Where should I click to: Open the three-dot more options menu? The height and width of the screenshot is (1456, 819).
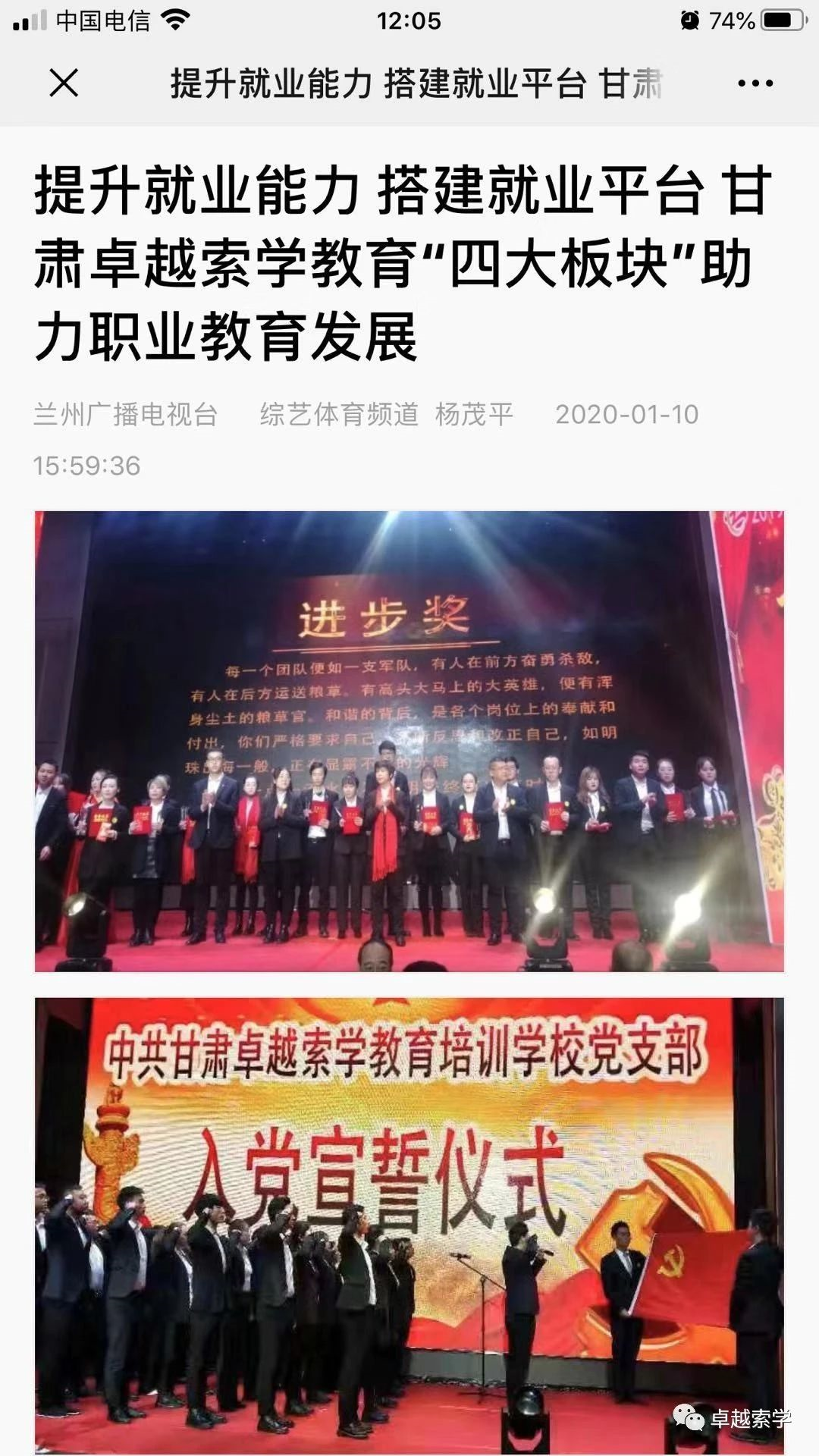click(755, 83)
